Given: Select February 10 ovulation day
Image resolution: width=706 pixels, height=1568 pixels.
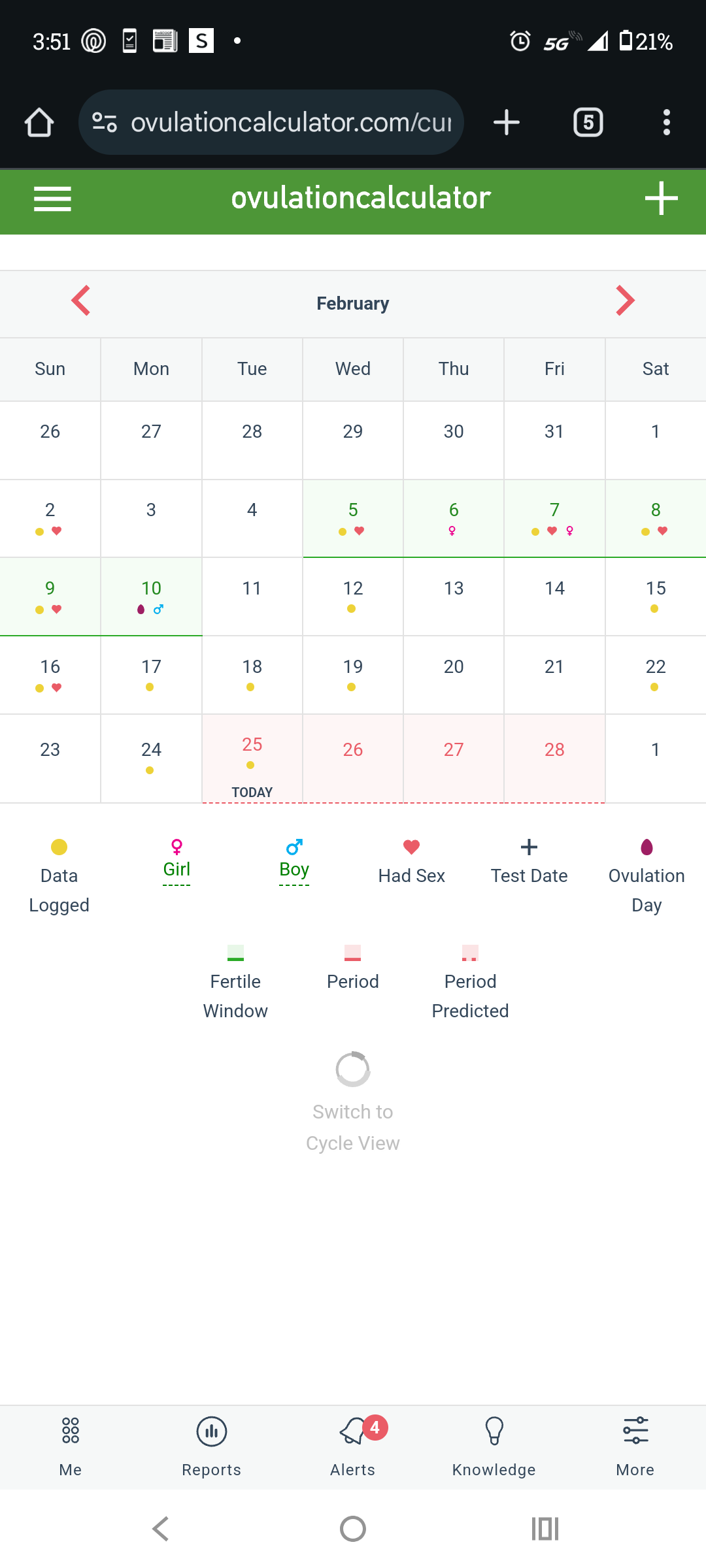Looking at the screenshot, I should tap(152, 596).
